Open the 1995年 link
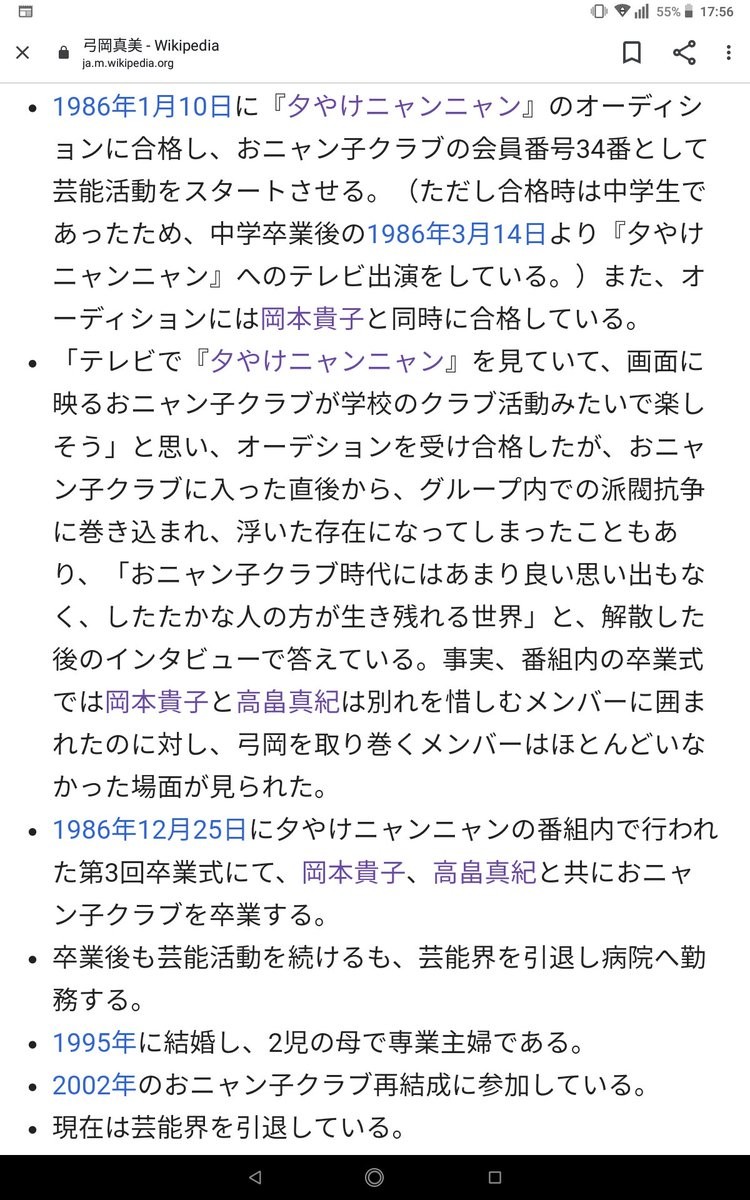The image size is (750, 1200). tap(94, 1043)
